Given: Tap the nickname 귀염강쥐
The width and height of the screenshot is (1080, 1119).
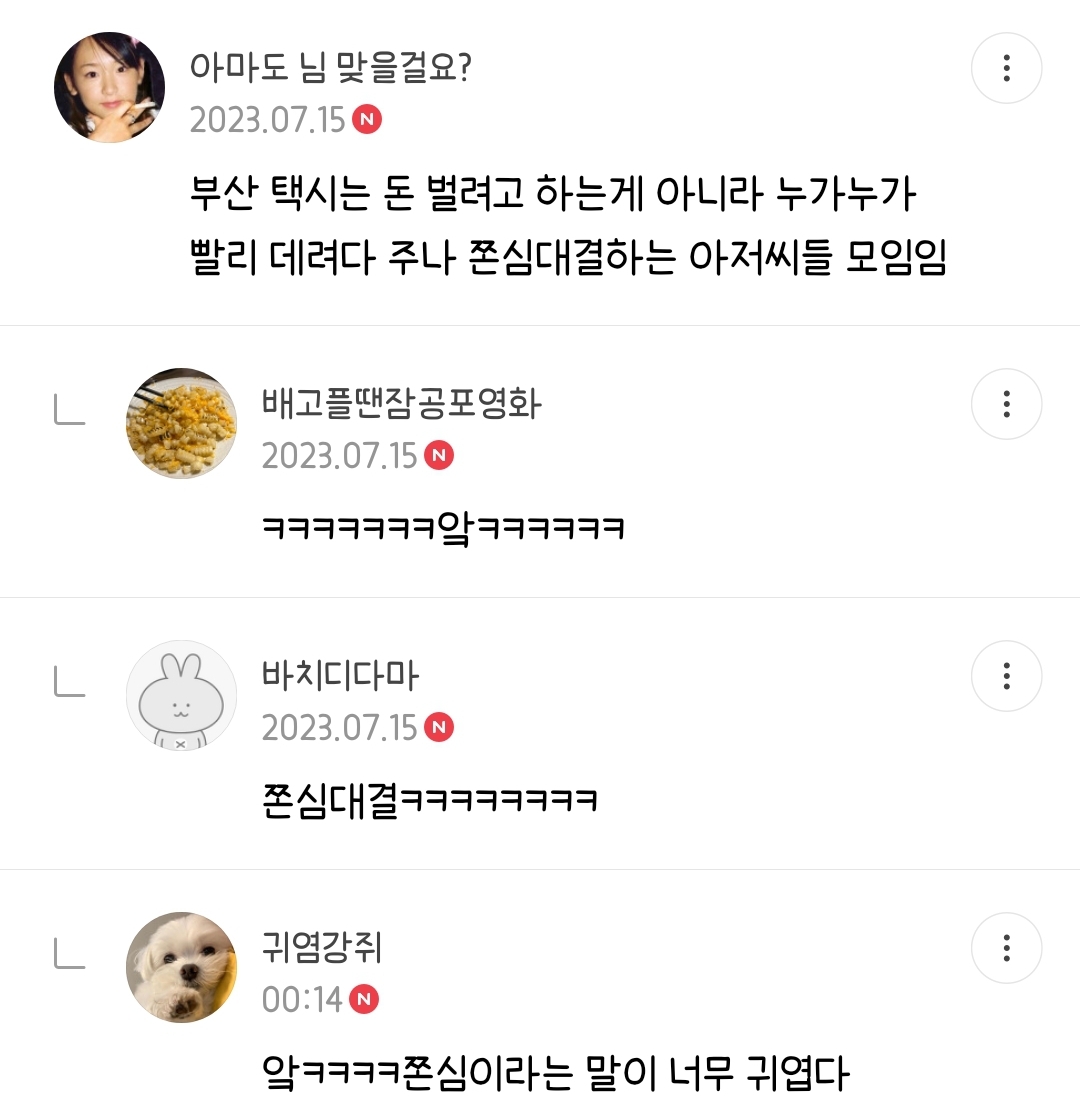Looking at the screenshot, I should [x=322, y=947].
